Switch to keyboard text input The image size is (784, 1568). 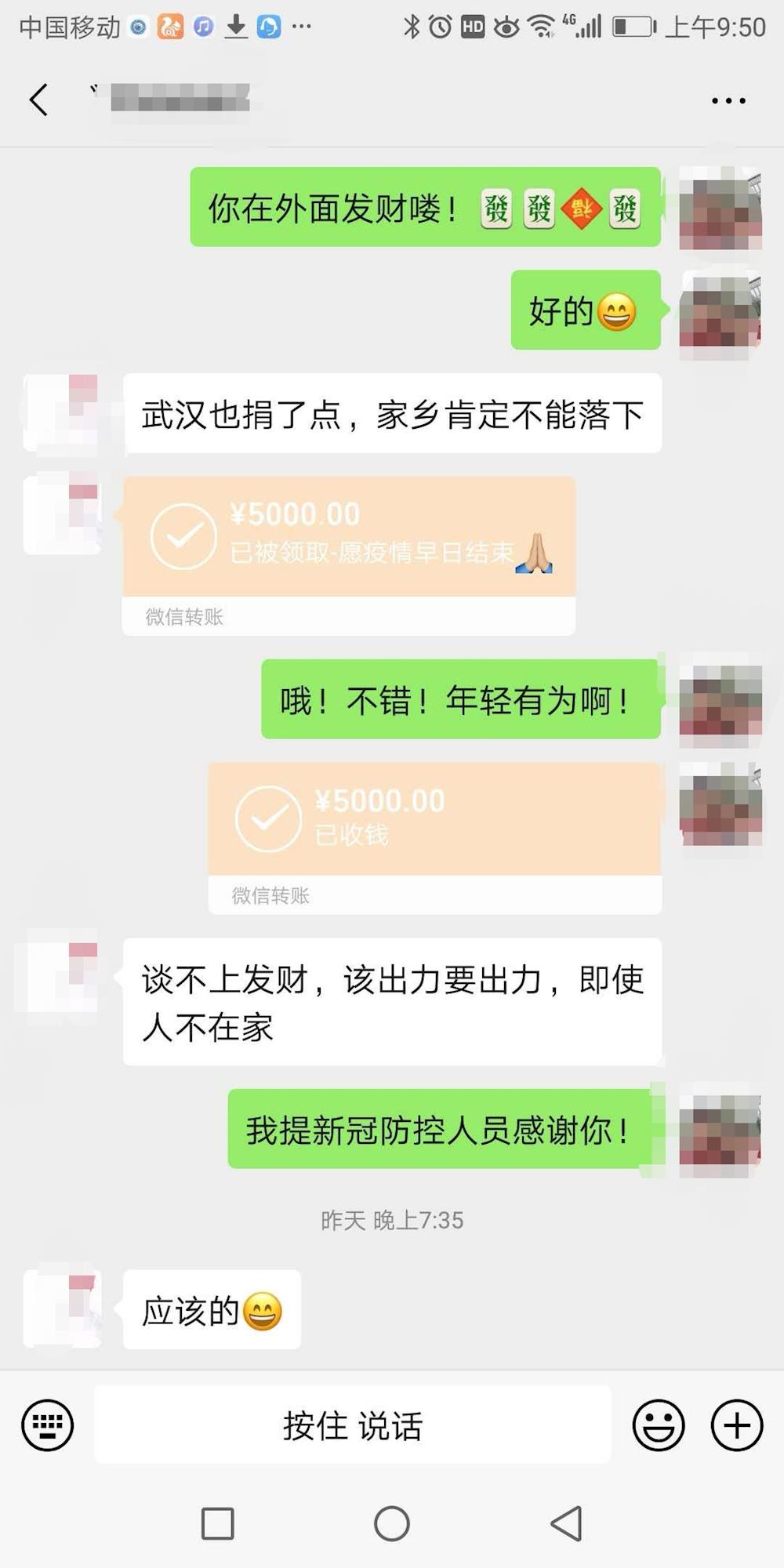coord(48,1425)
